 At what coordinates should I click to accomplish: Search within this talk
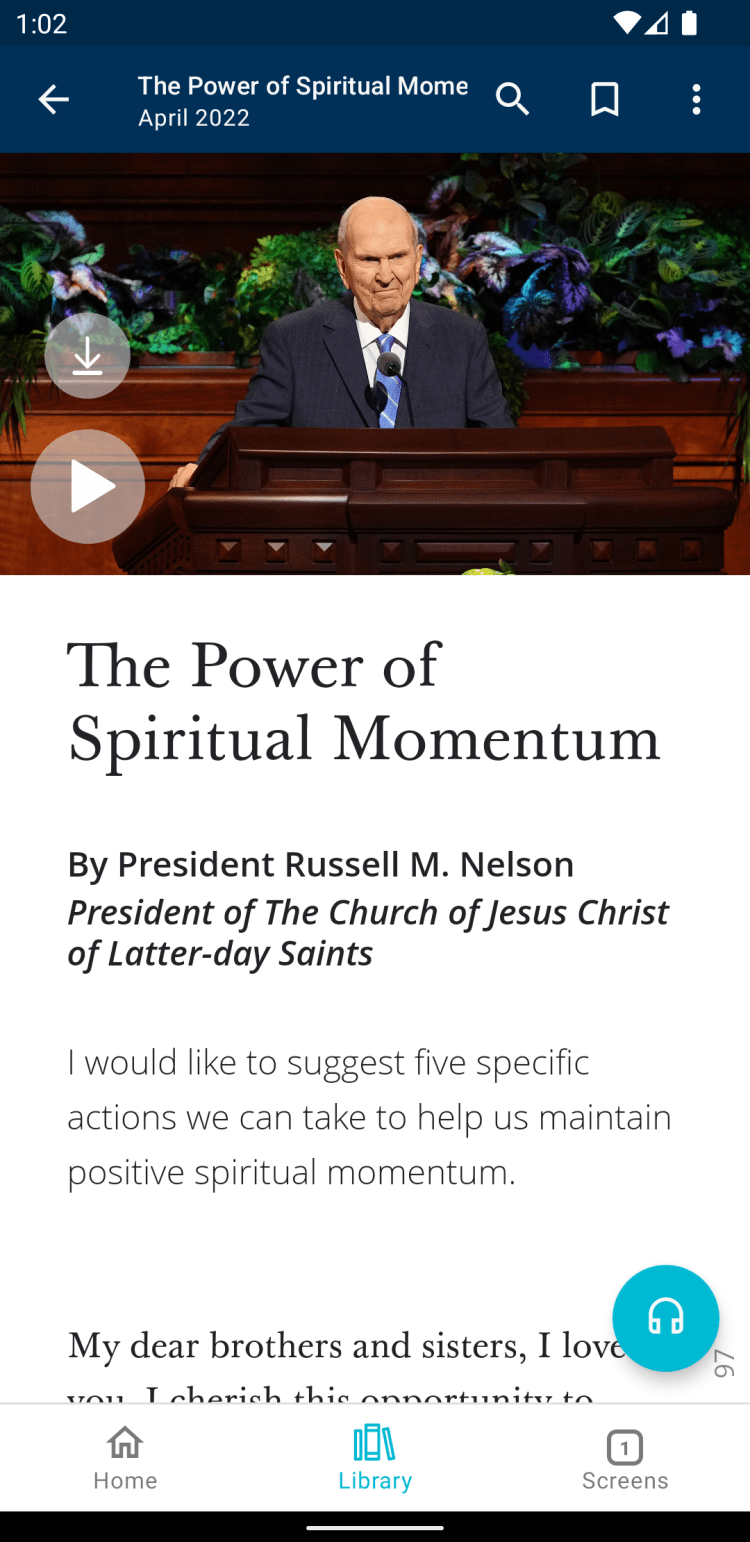point(513,99)
